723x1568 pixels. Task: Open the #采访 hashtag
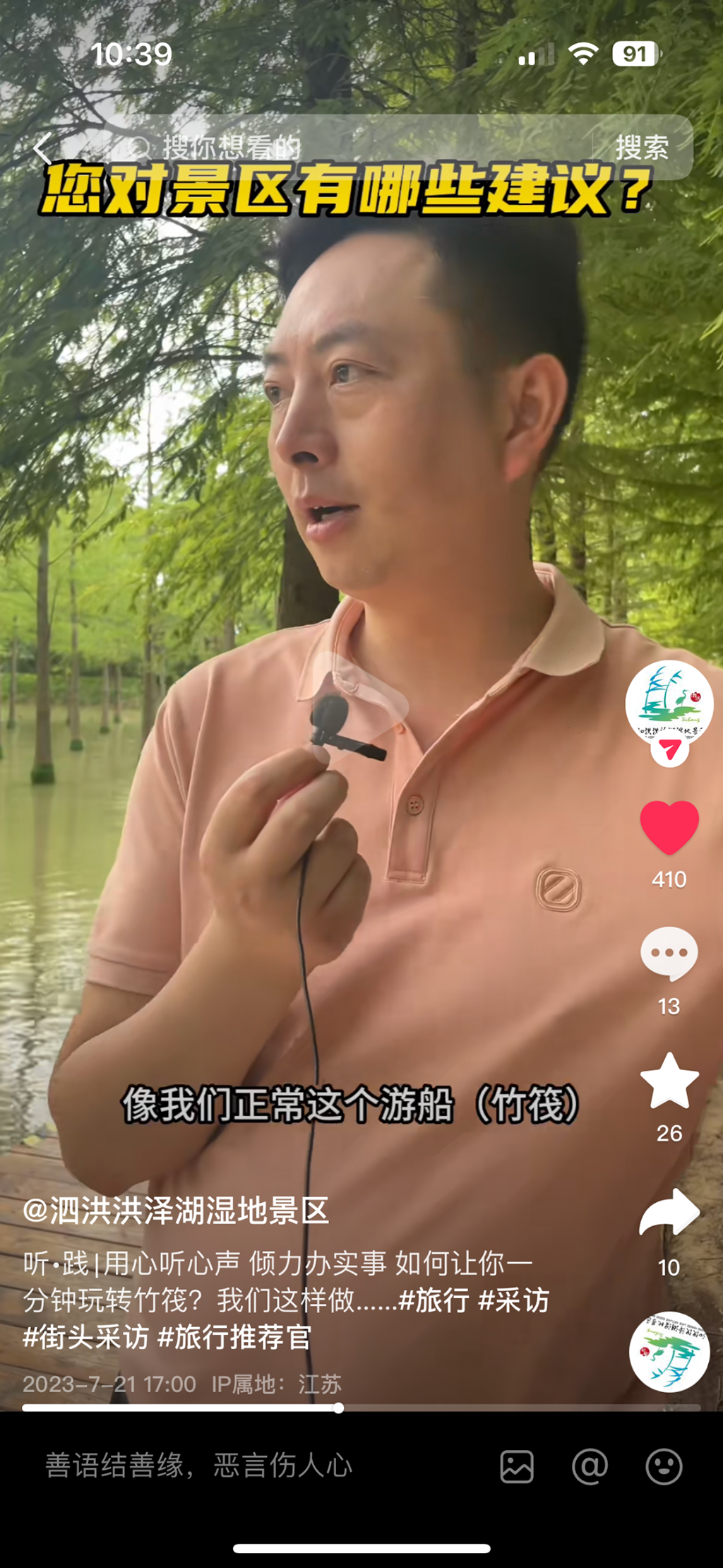[513, 1300]
